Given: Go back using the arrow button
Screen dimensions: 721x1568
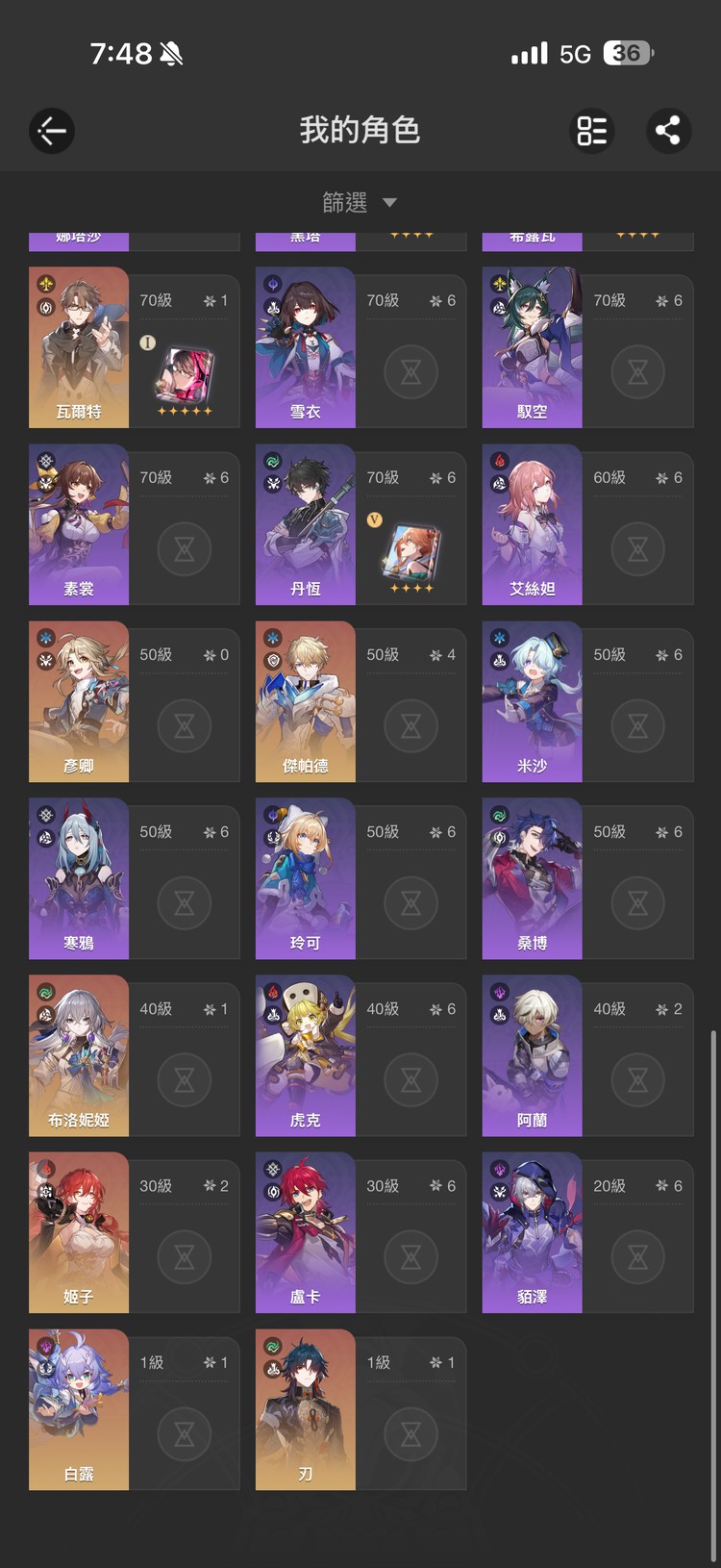Looking at the screenshot, I should click(52, 131).
